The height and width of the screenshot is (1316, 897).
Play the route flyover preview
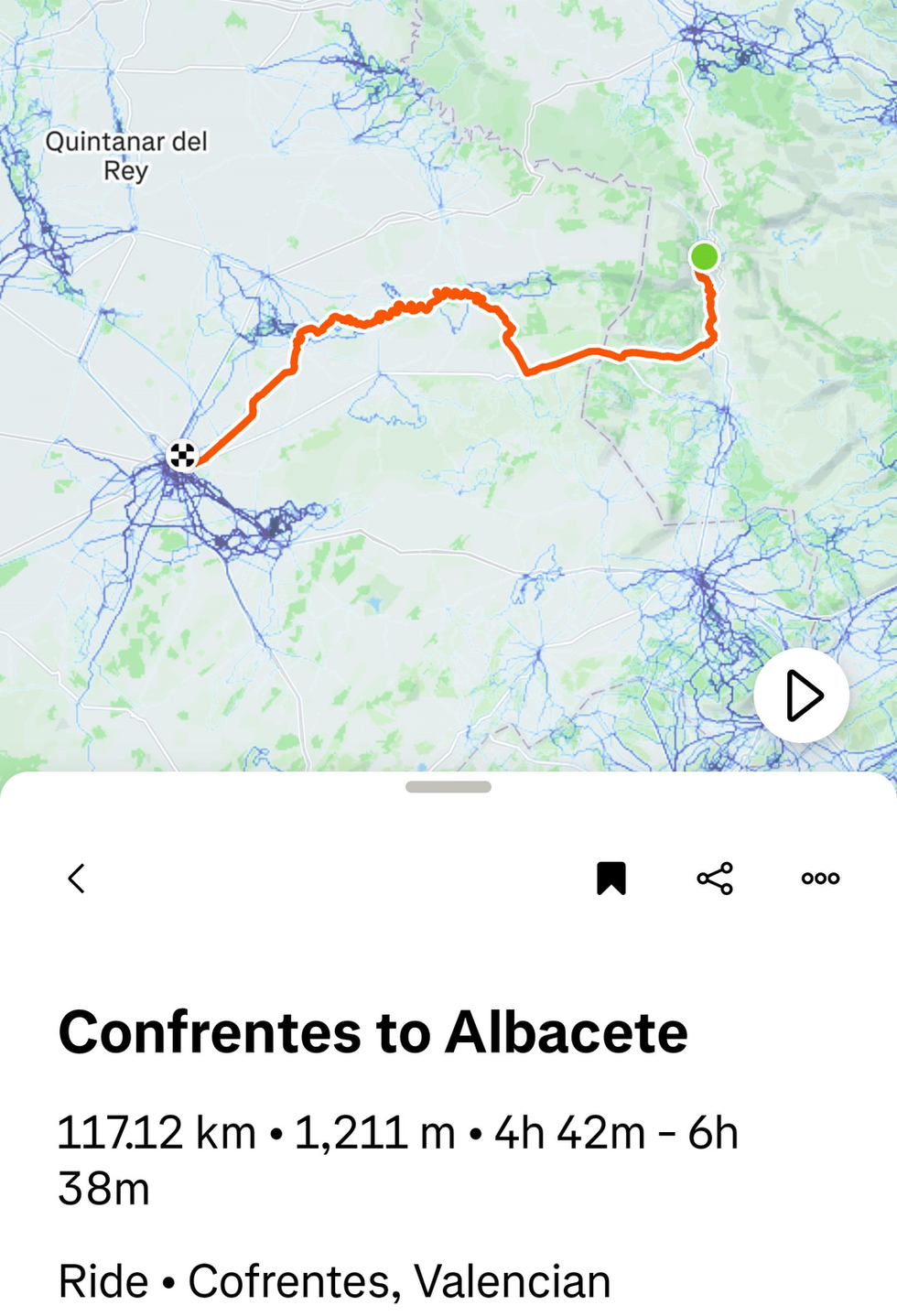click(x=802, y=696)
